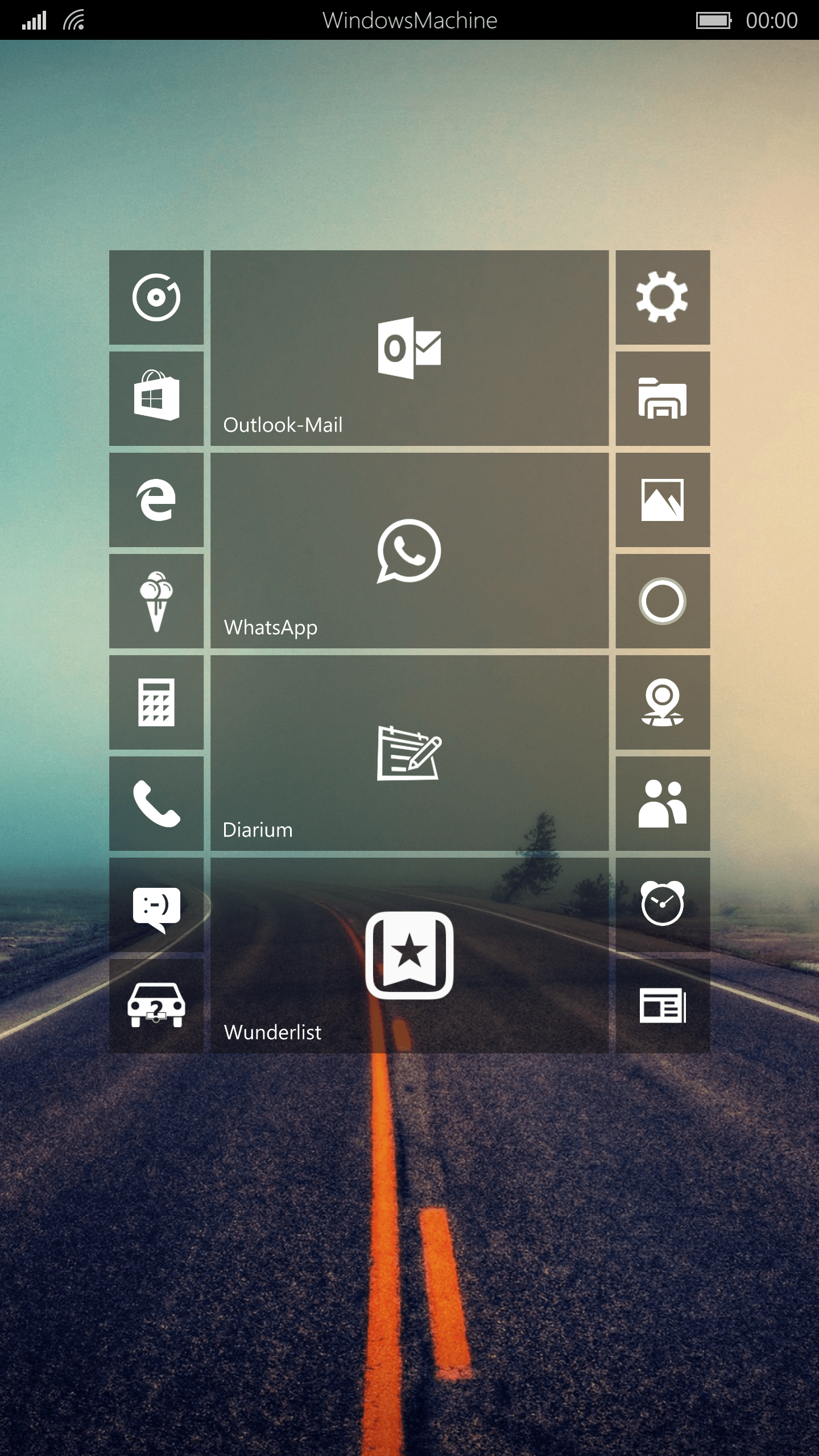Open the Diarium tile
Image resolution: width=819 pixels, height=1456 pixels.
(409, 753)
